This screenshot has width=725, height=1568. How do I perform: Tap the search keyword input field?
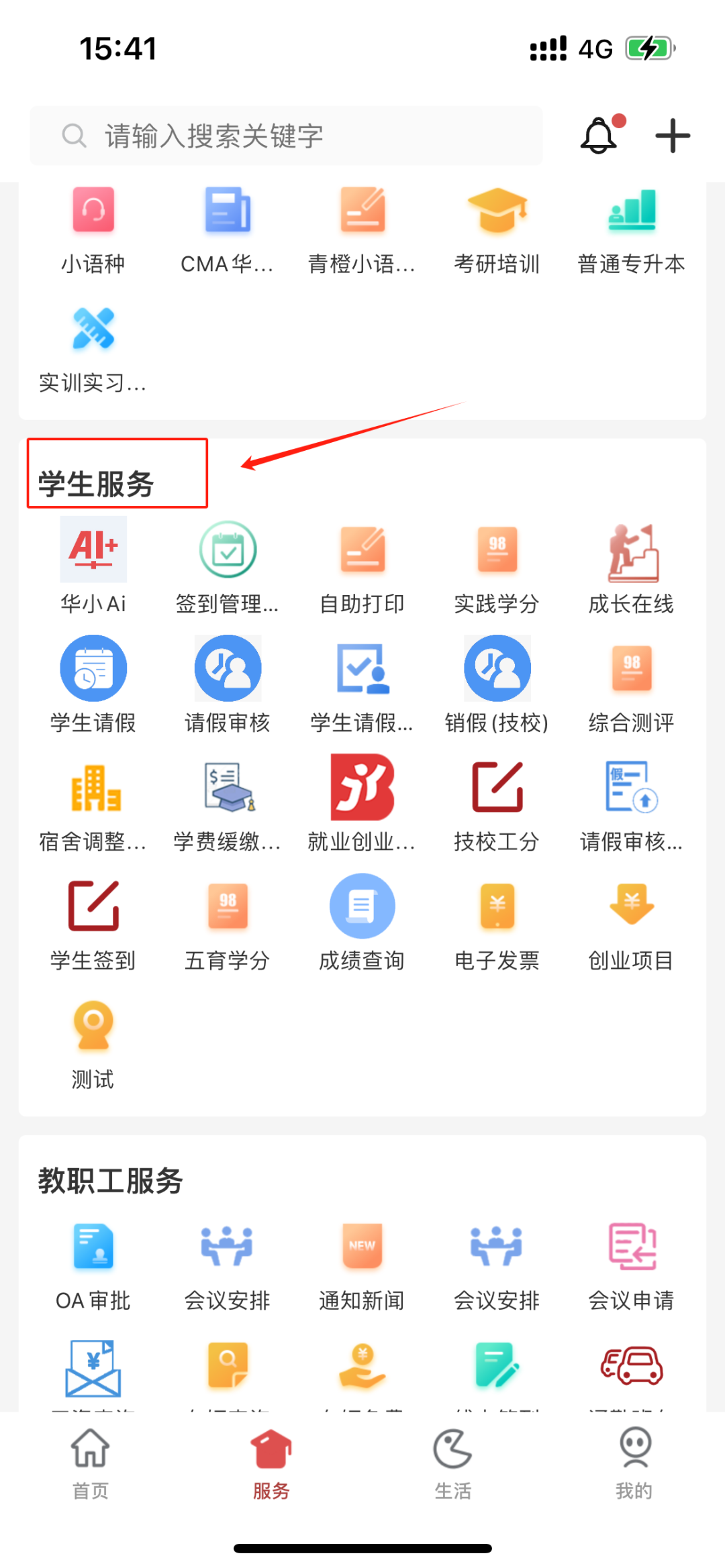pyautogui.click(x=286, y=136)
